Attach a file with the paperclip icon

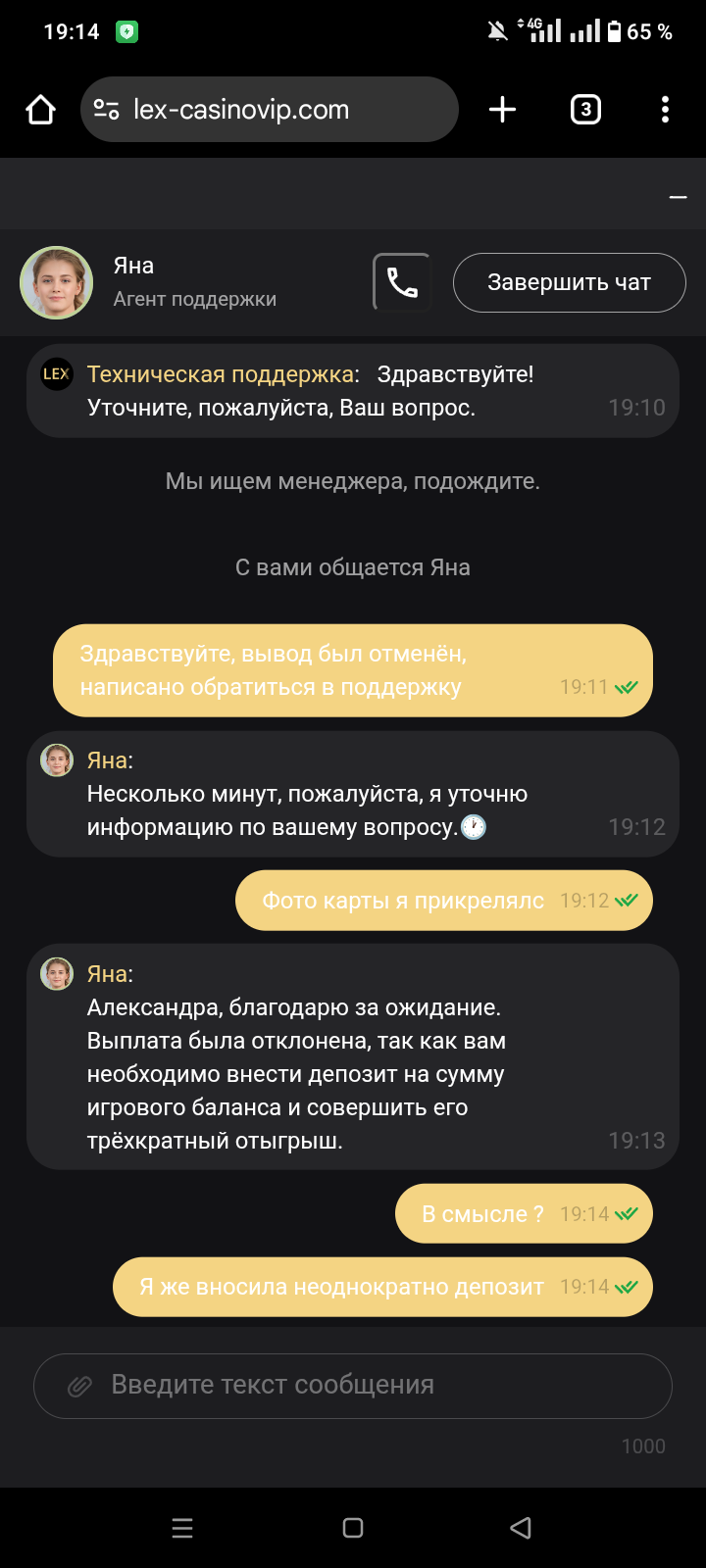click(79, 1386)
